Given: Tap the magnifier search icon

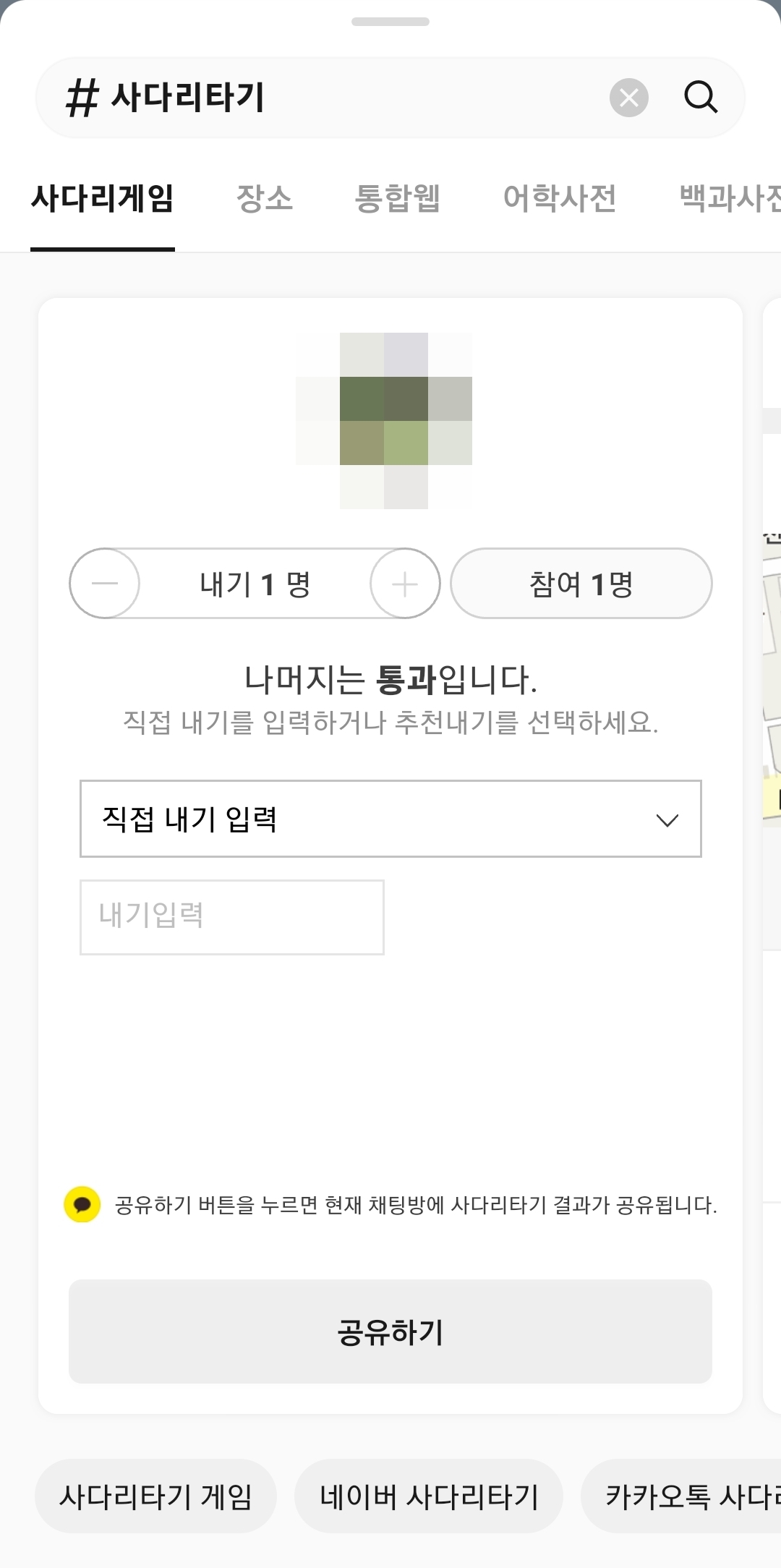Looking at the screenshot, I should pyautogui.click(x=700, y=97).
